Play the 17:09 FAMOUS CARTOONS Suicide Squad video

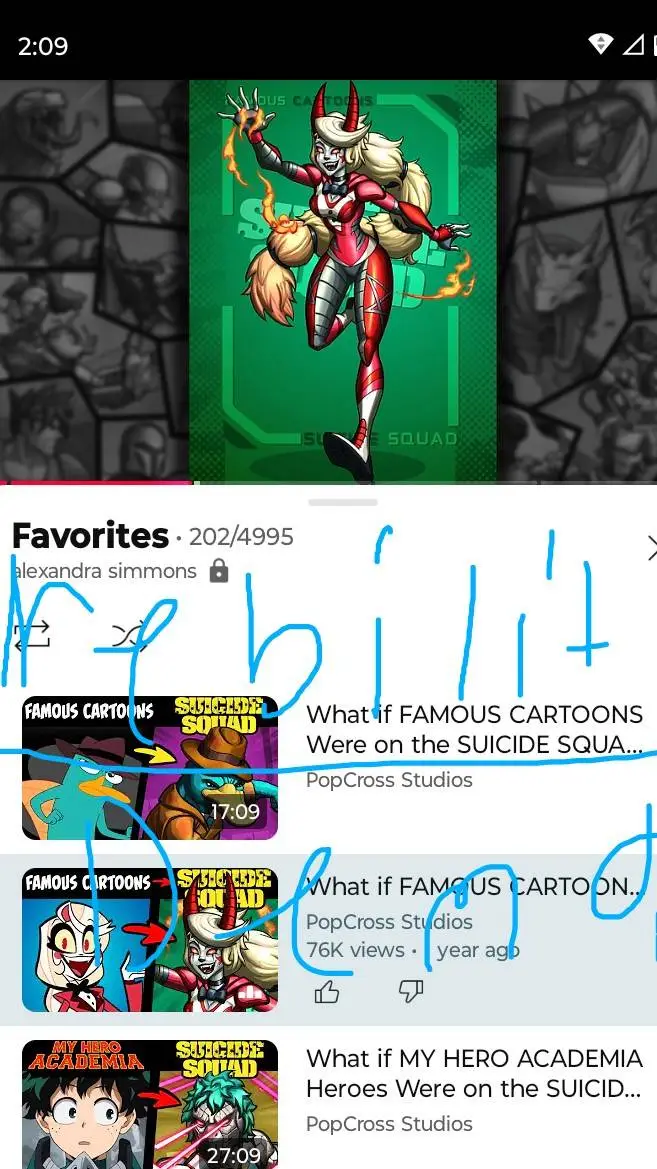tap(150, 768)
